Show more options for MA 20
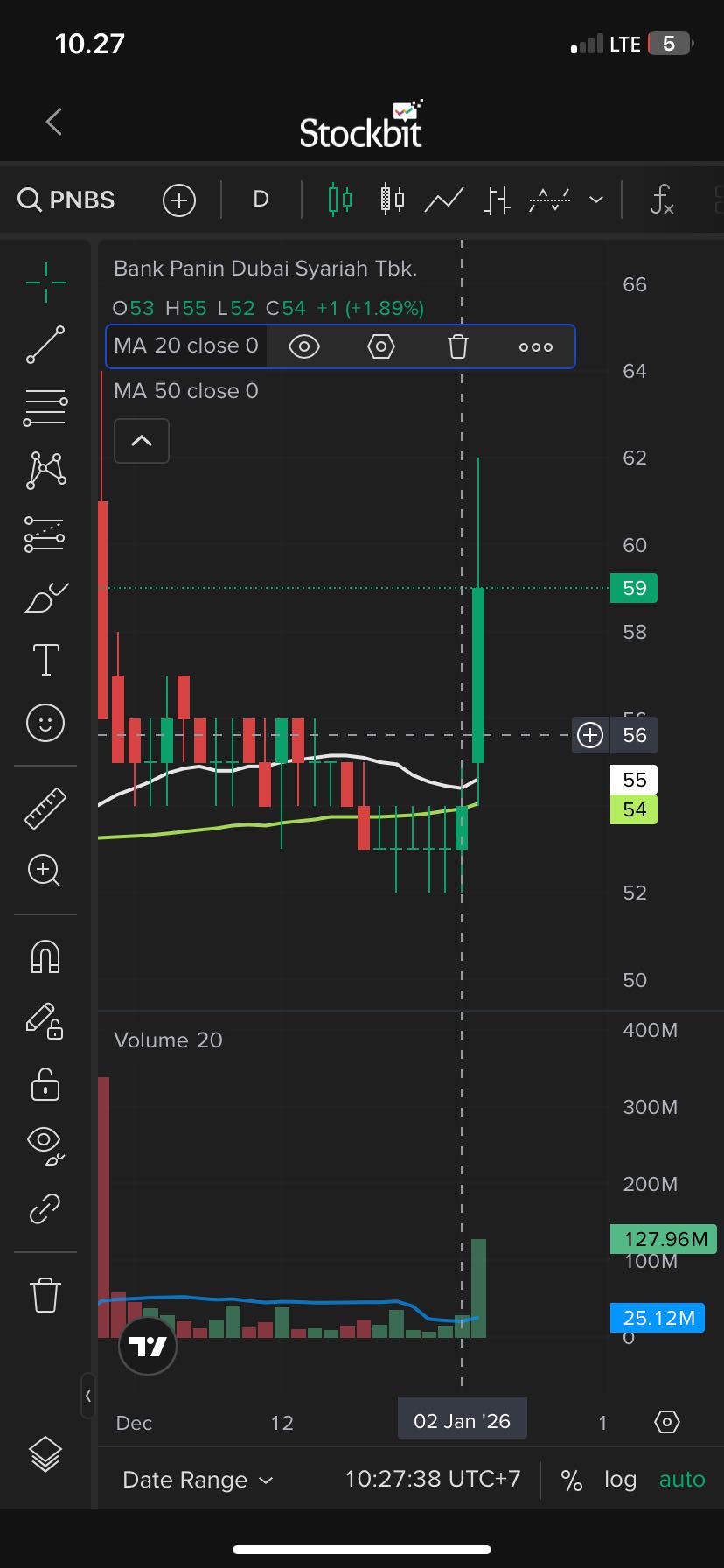This screenshot has width=724, height=1568. (x=535, y=346)
